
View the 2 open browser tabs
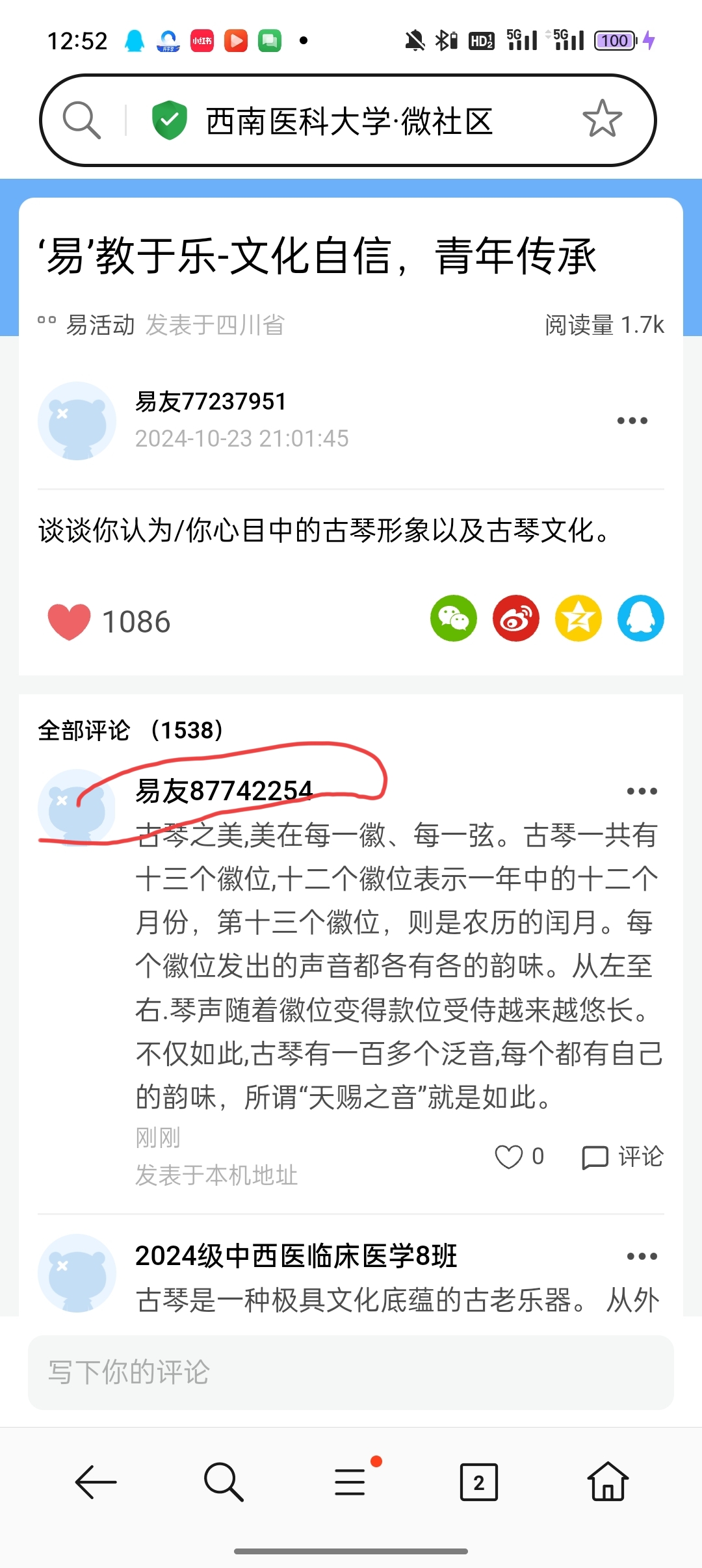point(479,1482)
